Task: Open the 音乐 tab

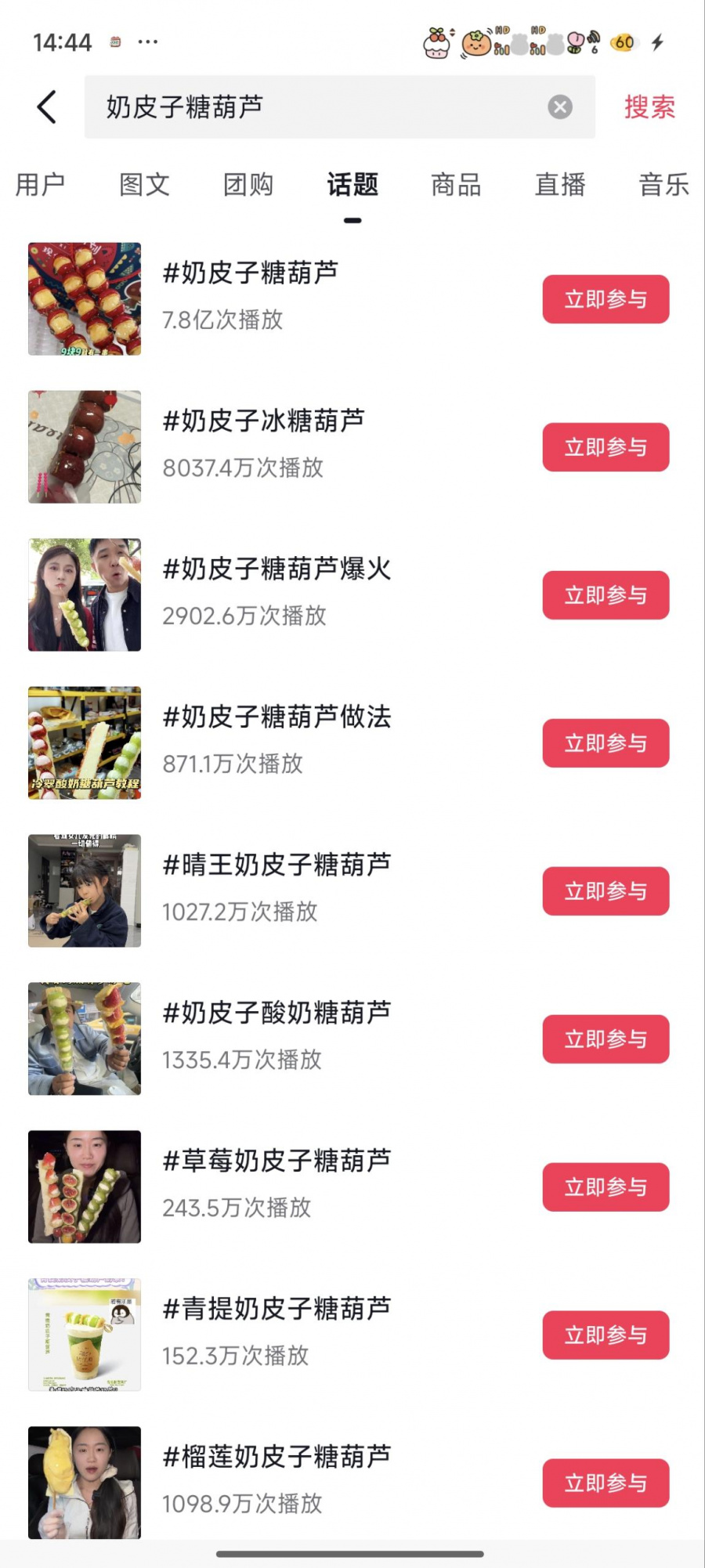Action: 663,185
